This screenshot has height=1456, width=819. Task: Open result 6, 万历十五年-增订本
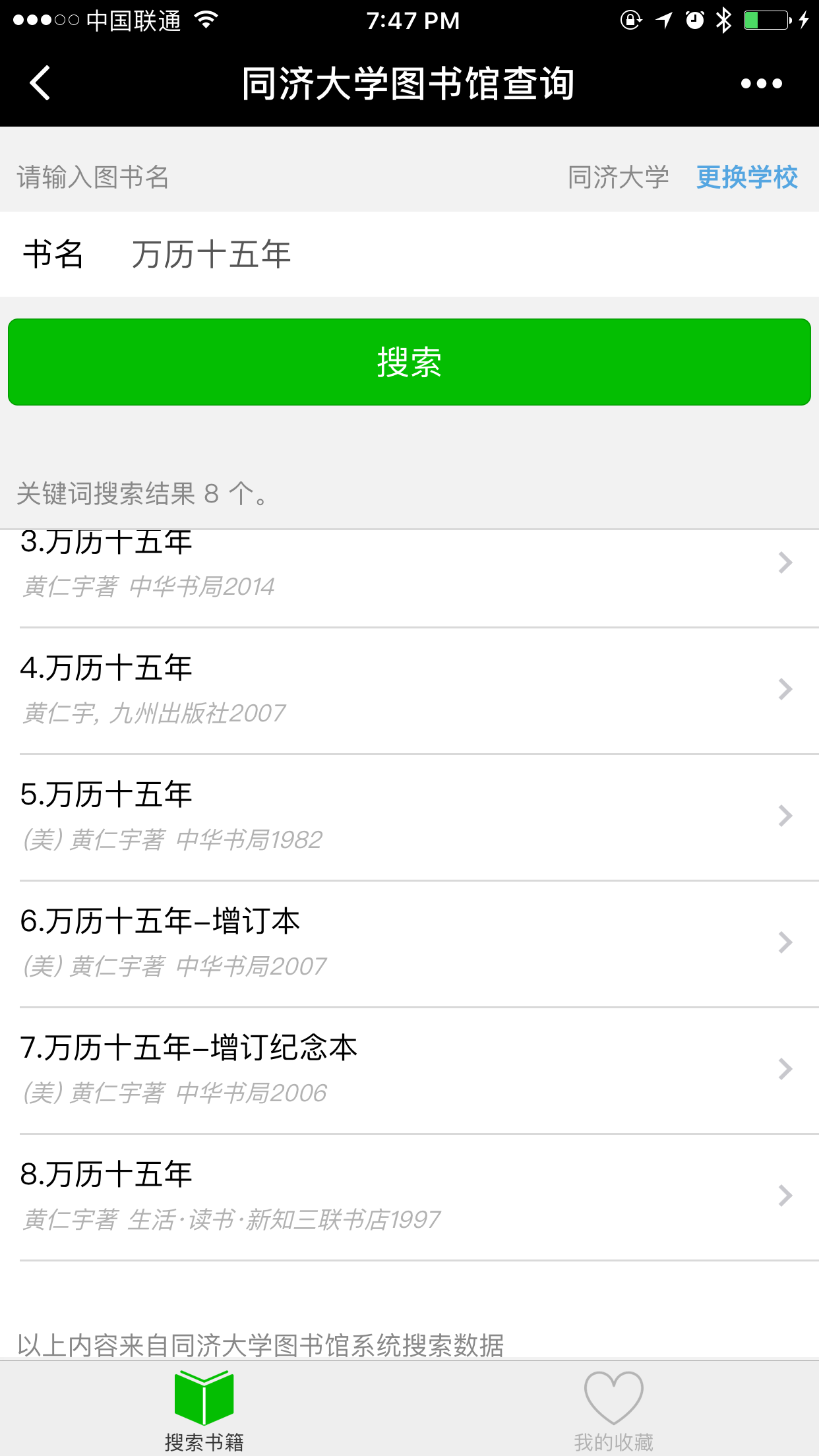pos(409,943)
